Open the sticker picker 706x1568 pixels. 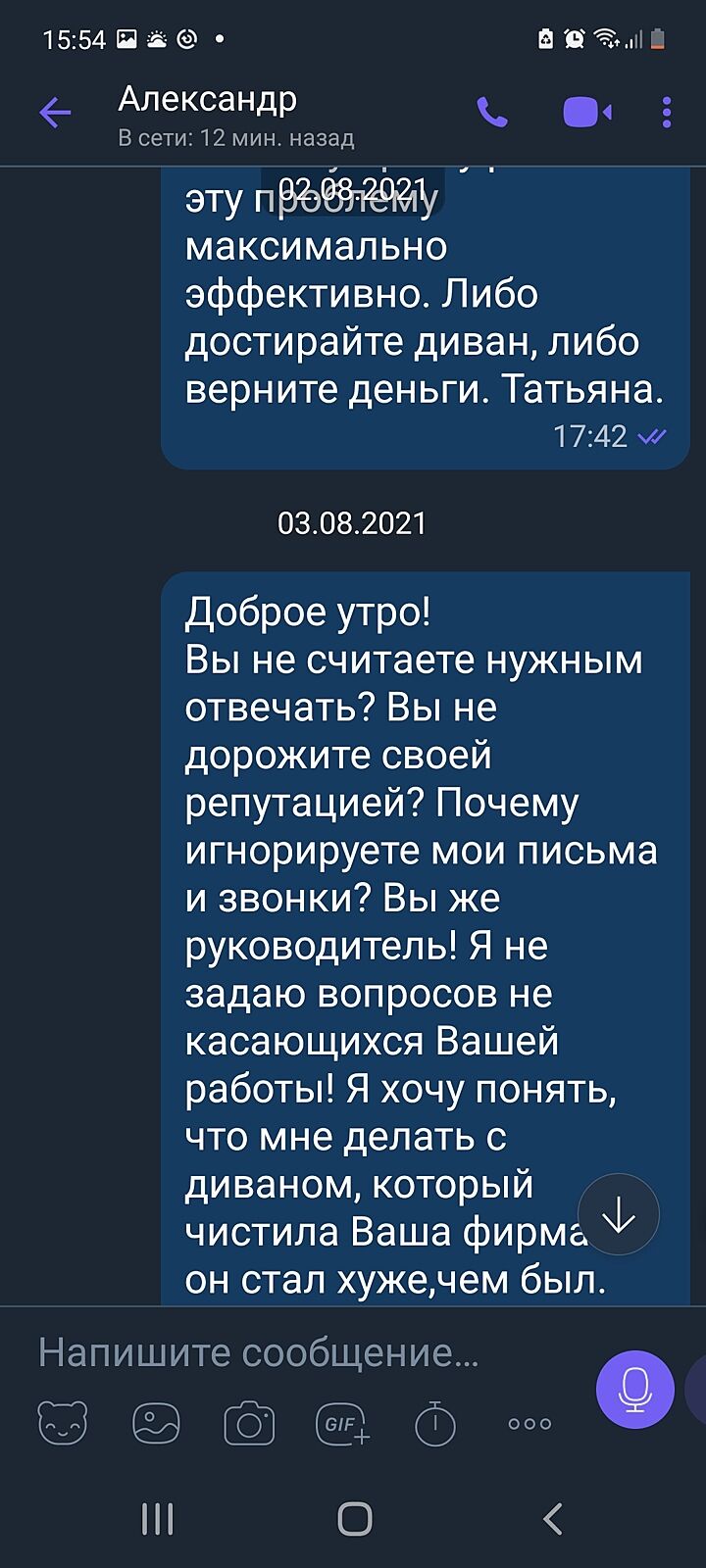[x=63, y=1423]
